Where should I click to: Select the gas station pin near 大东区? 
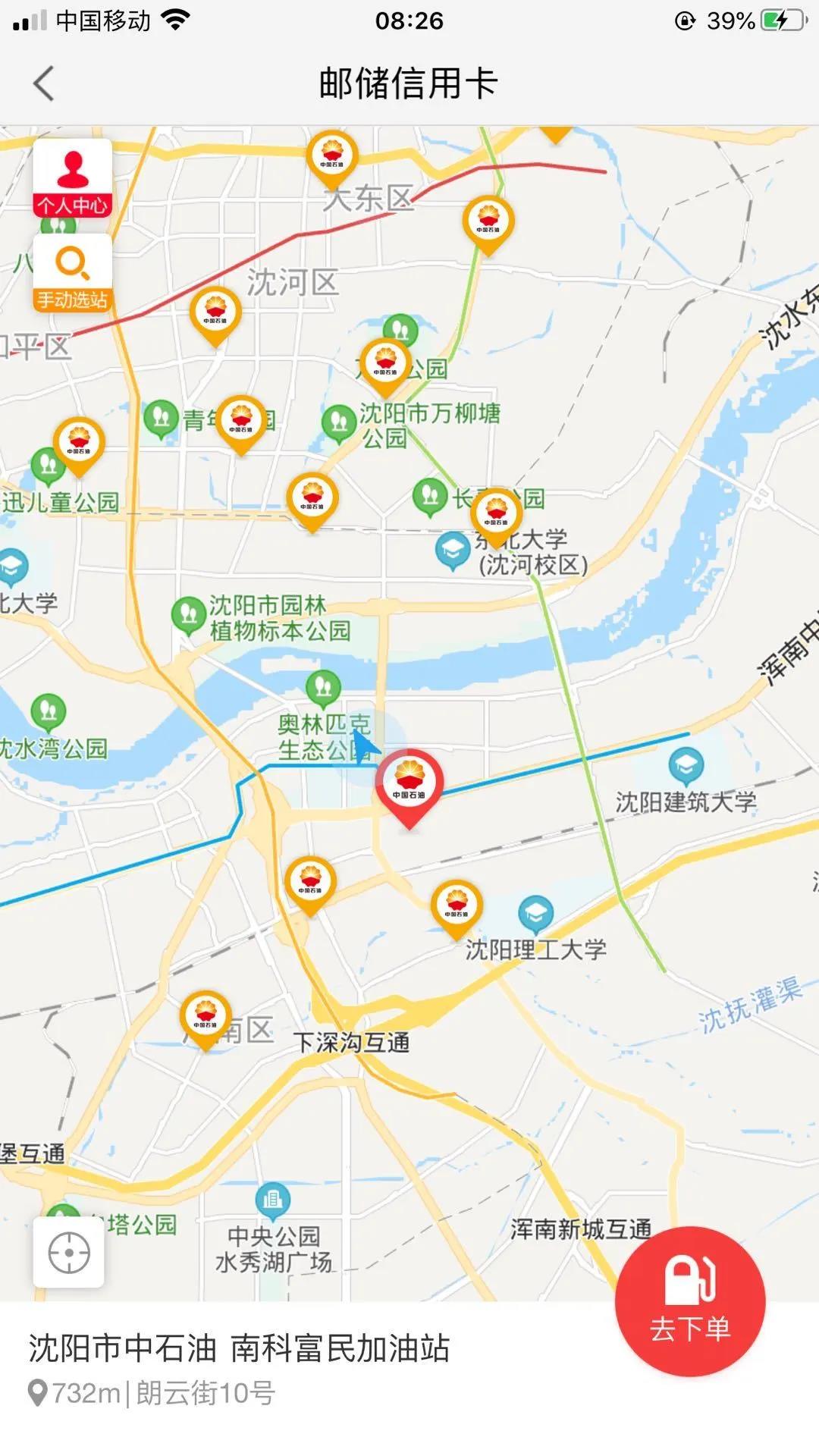[x=332, y=158]
